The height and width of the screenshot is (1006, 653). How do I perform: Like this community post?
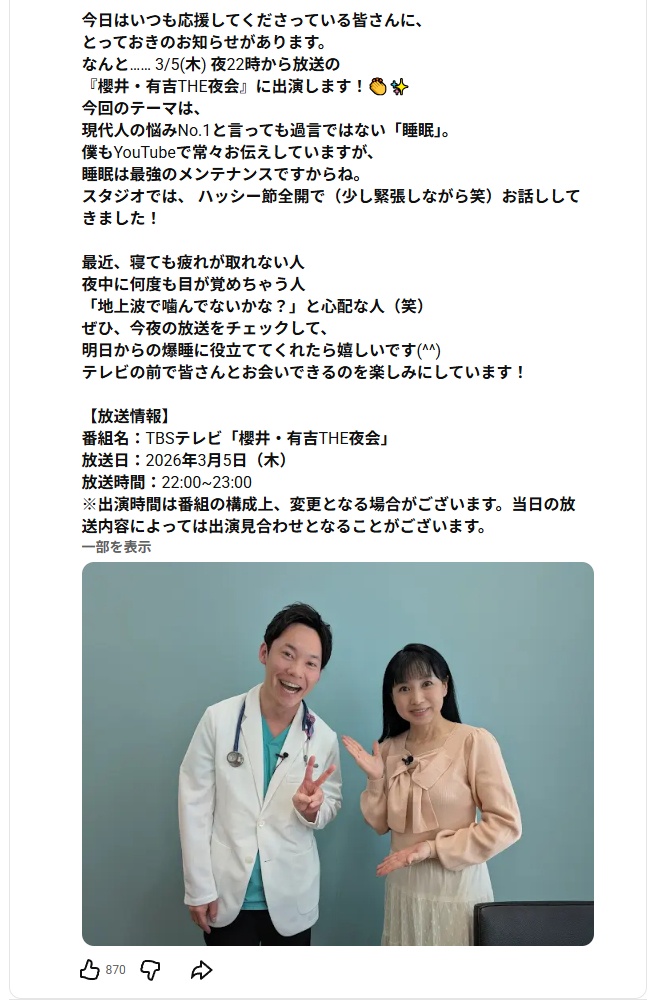(90, 969)
